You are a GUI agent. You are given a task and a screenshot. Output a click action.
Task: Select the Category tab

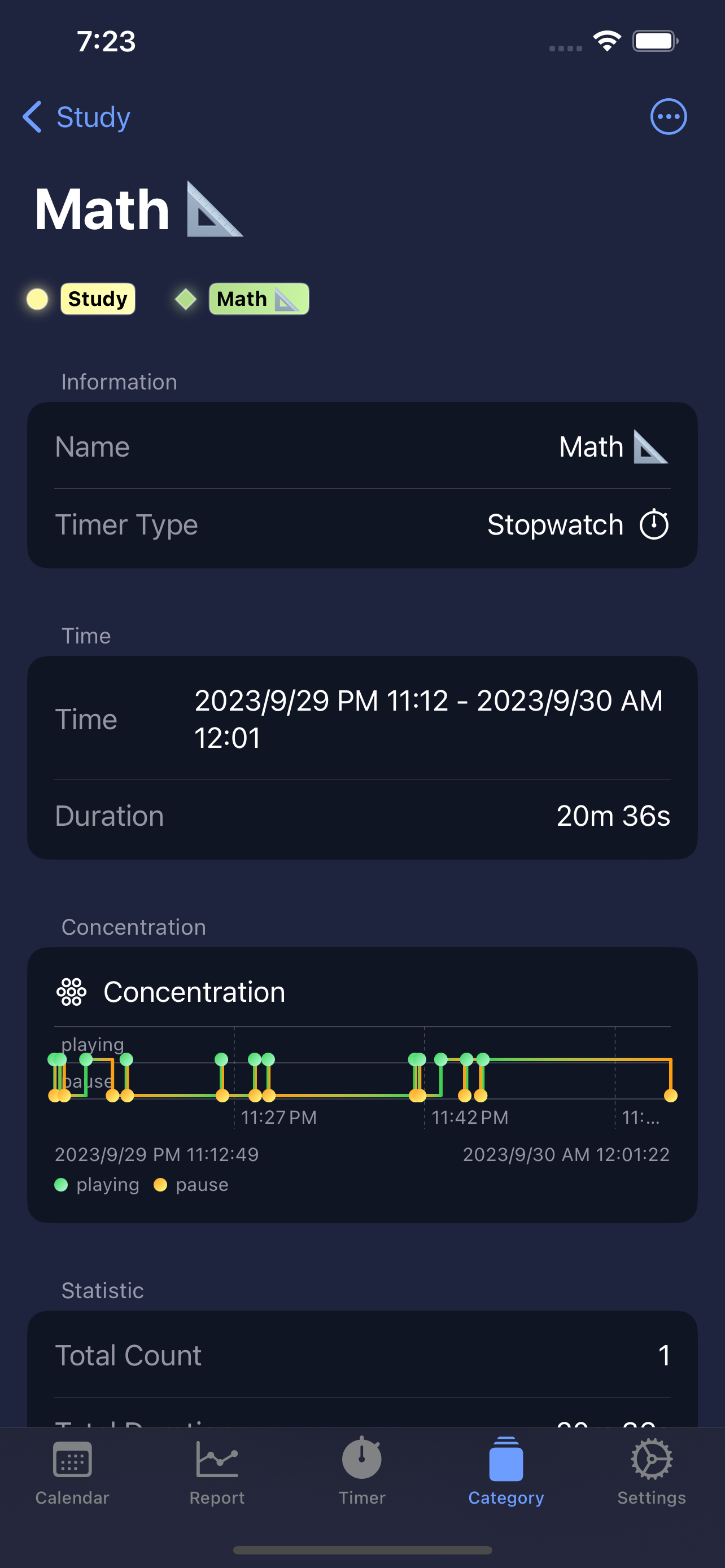[506, 1470]
